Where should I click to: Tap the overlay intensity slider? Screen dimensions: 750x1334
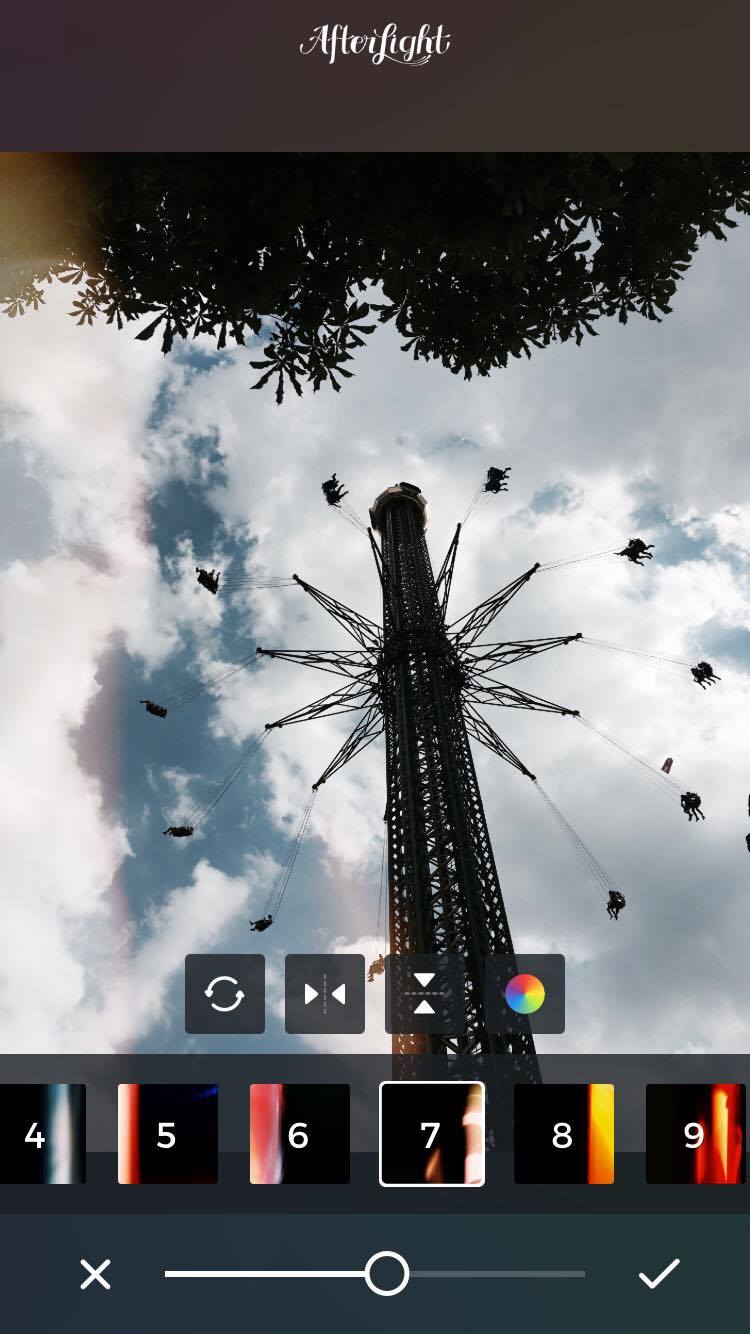click(x=386, y=1274)
